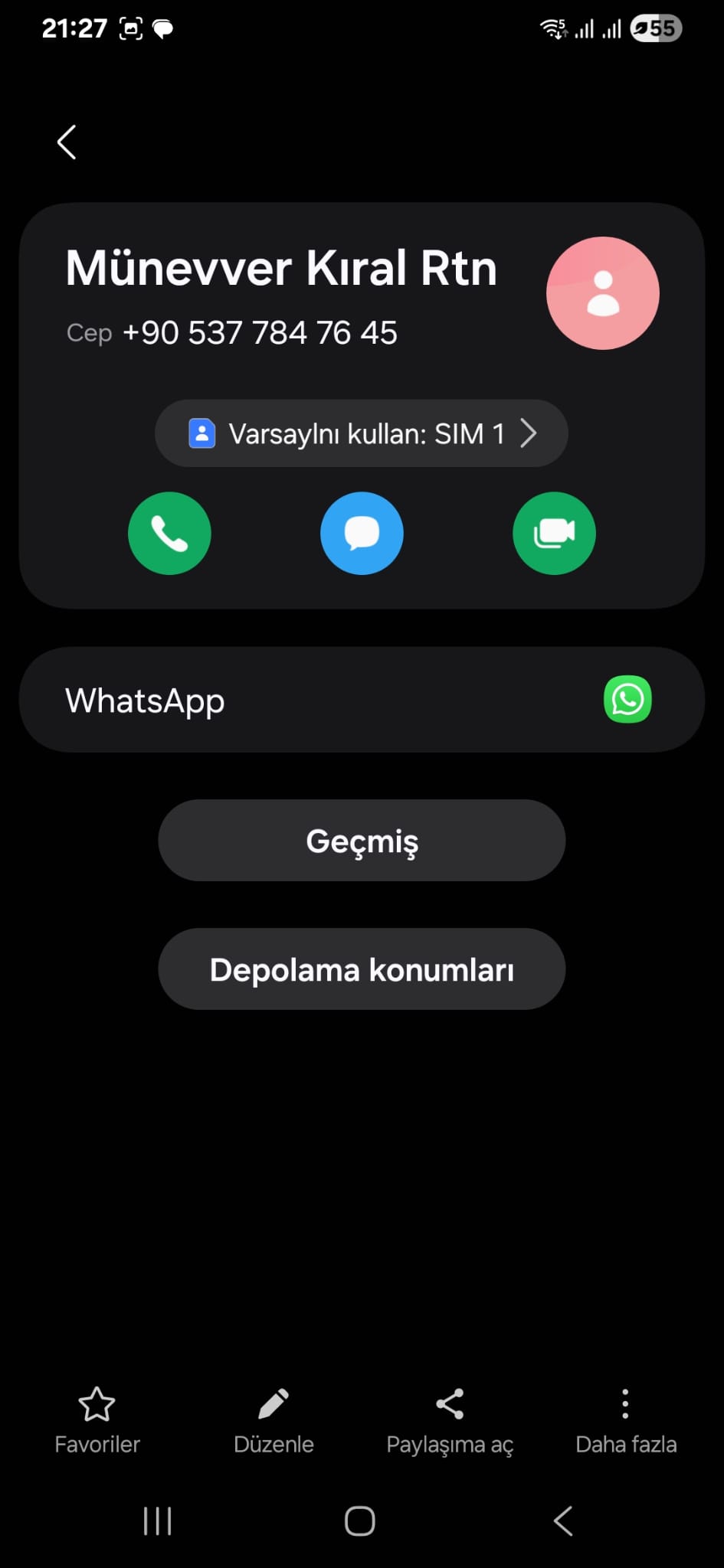Image resolution: width=724 pixels, height=1568 pixels.
Task: Tap Düzenle to edit contact
Action: click(274, 1421)
